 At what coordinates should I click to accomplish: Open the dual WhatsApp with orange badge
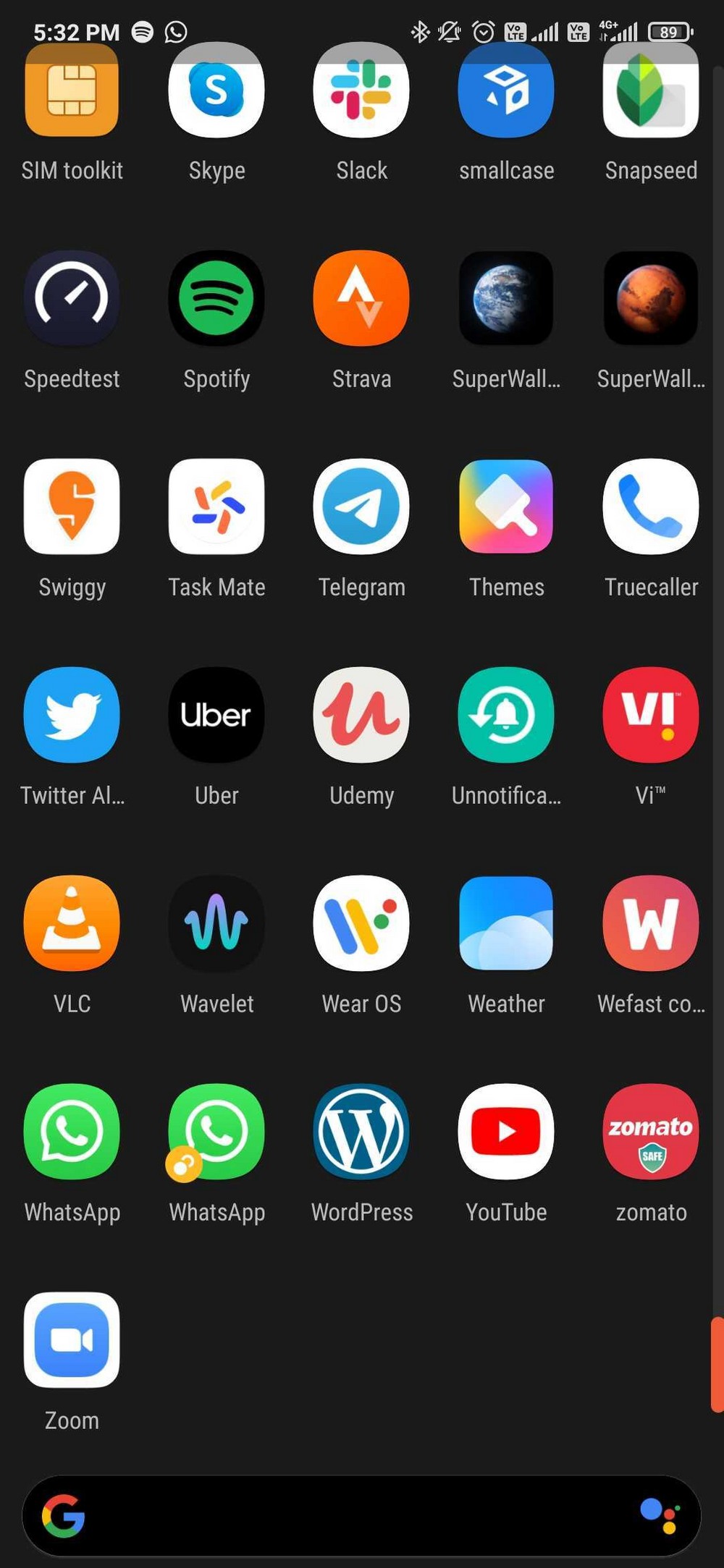pyautogui.click(x=216, y=1132)
